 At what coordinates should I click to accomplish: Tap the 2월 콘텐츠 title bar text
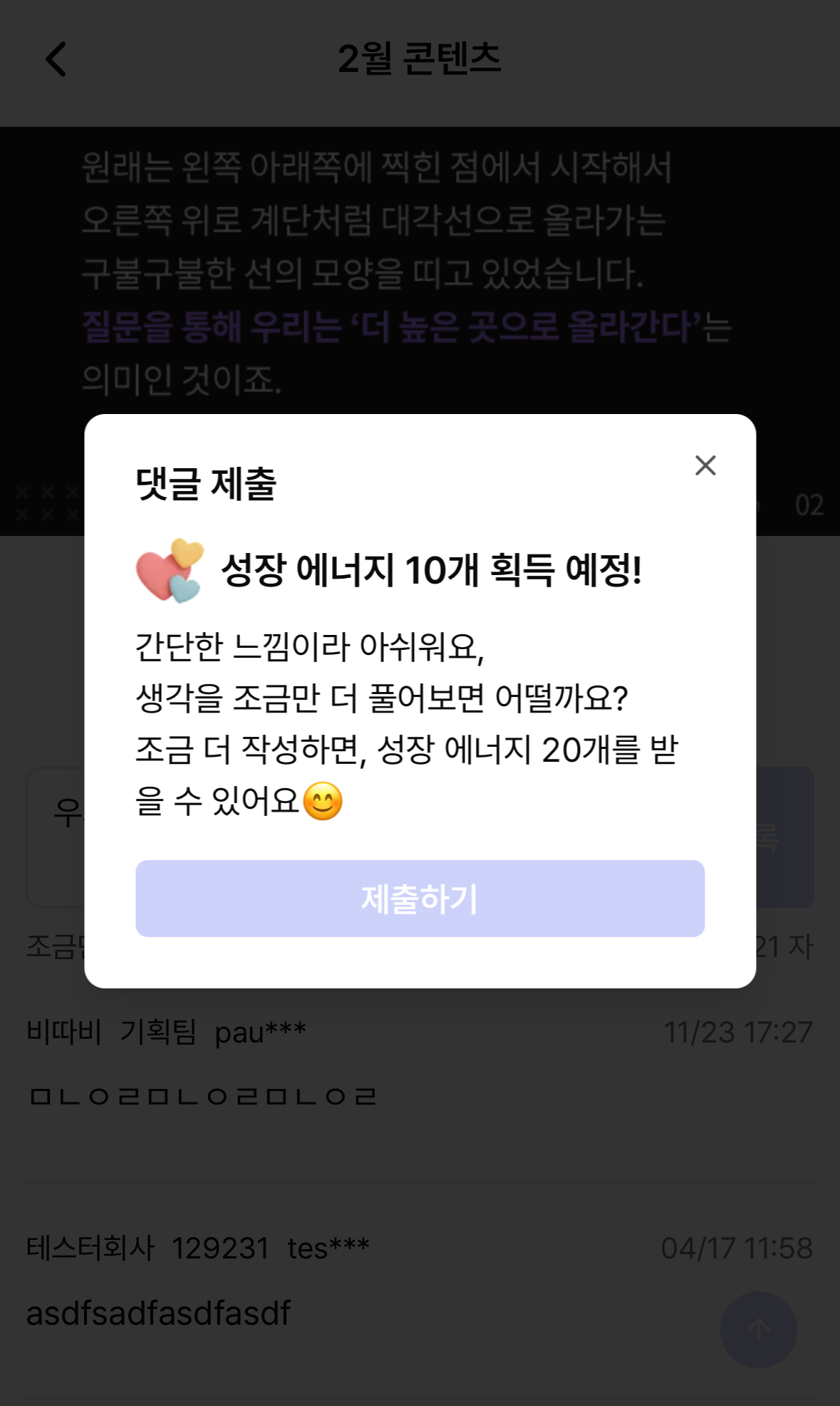420,60
